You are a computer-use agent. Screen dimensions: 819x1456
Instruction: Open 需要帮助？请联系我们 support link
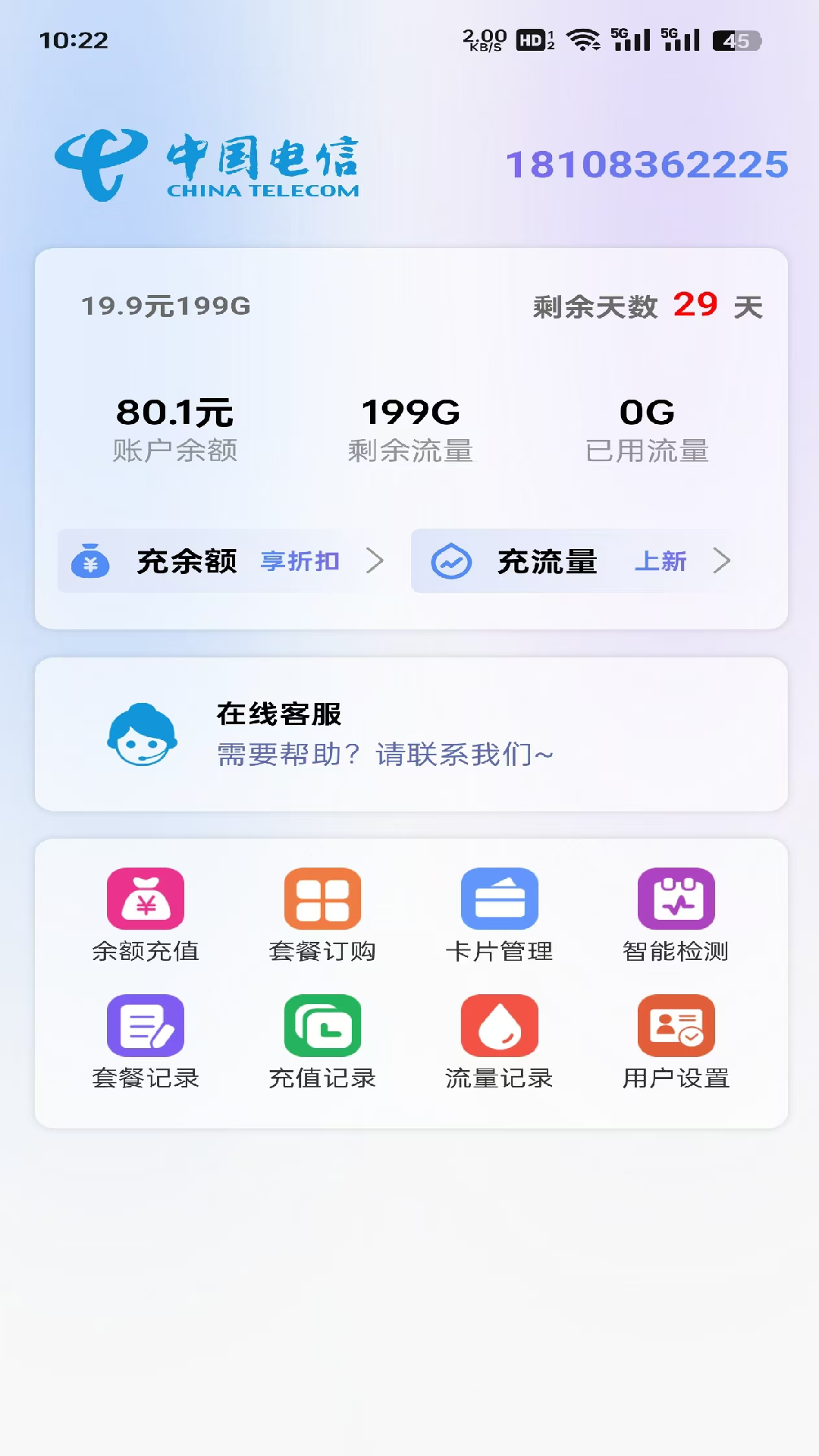click(x=383, y=755)
